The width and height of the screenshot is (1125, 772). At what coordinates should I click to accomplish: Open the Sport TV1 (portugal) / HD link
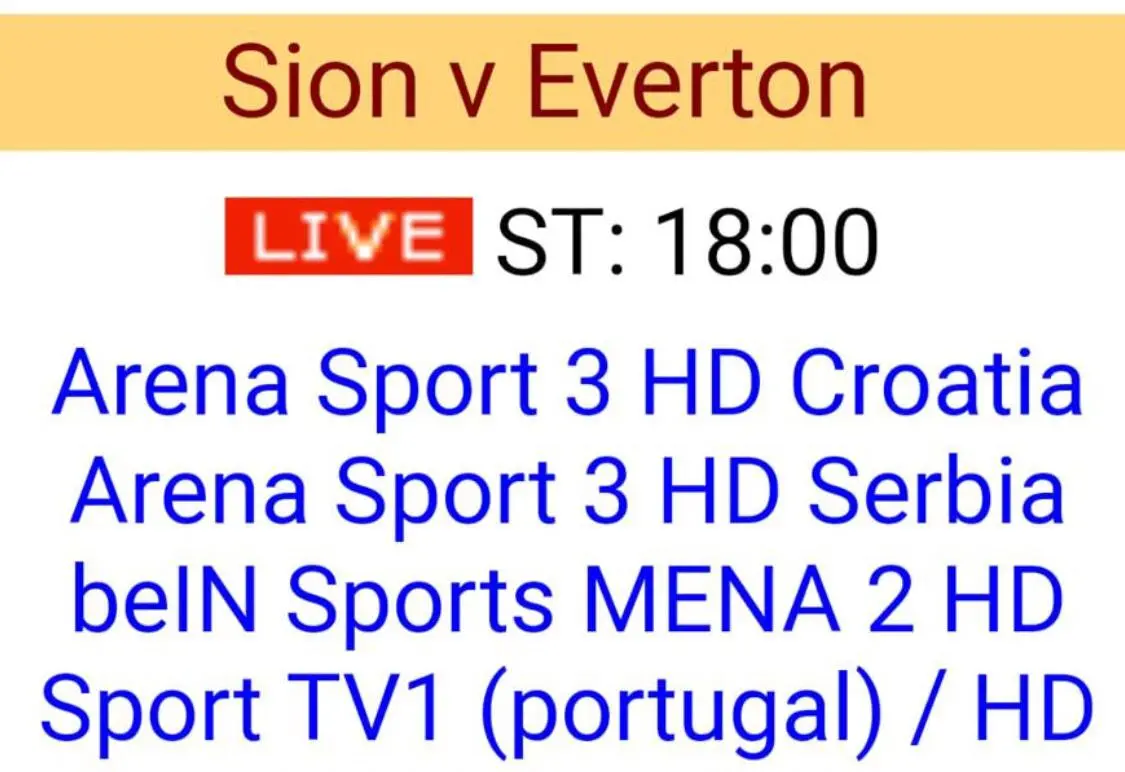[566, 709]
